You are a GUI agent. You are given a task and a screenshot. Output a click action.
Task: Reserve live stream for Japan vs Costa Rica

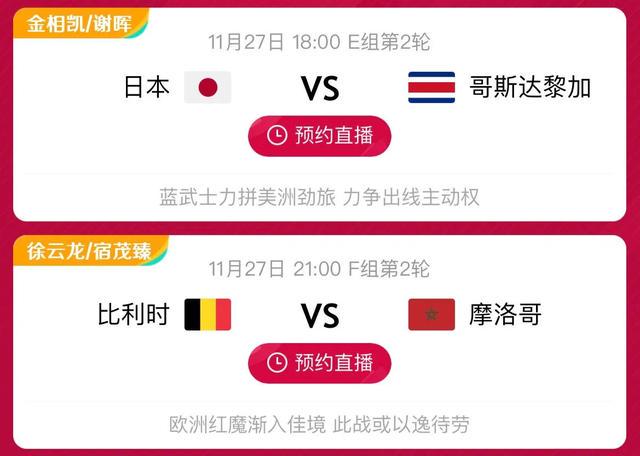(x=319, y=136)
